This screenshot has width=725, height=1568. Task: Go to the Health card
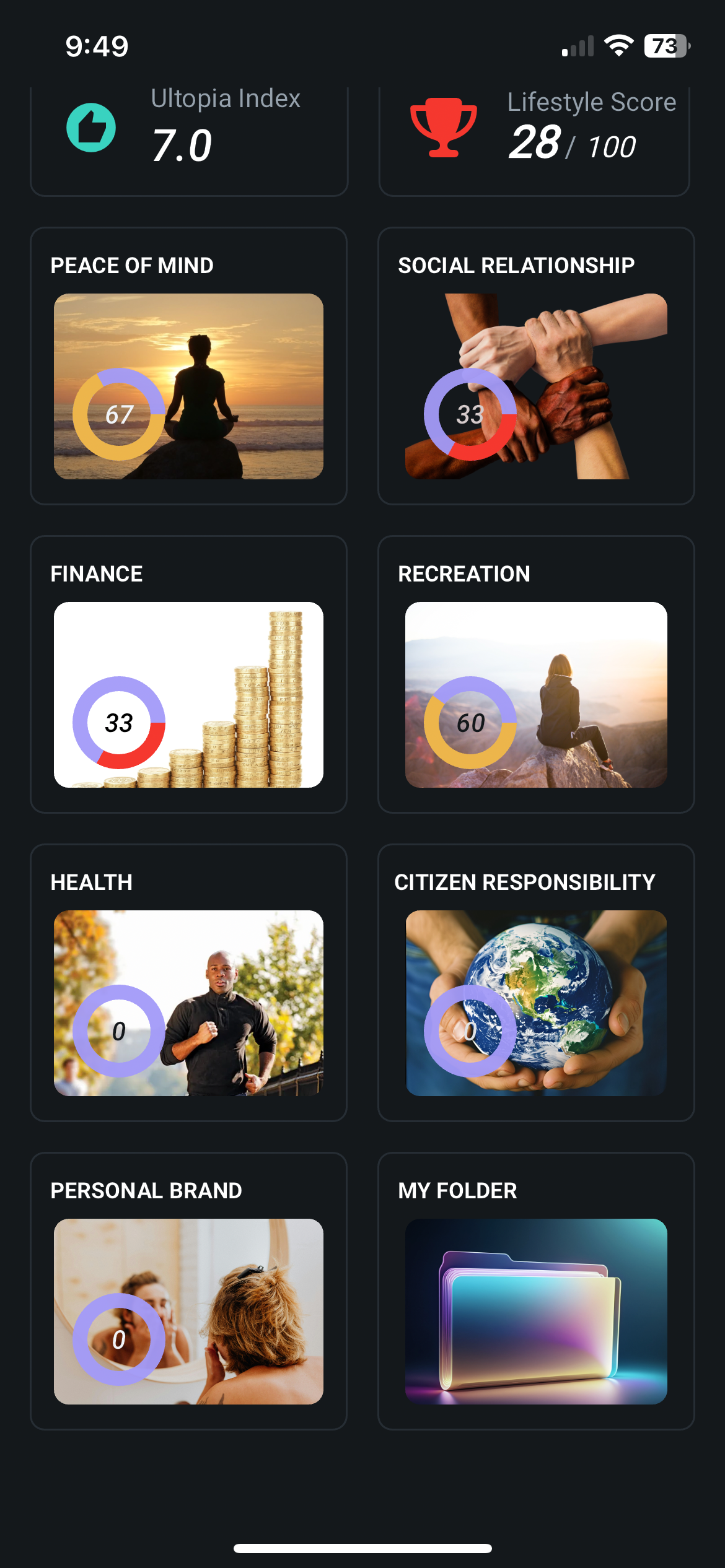(x=188, y=983)
